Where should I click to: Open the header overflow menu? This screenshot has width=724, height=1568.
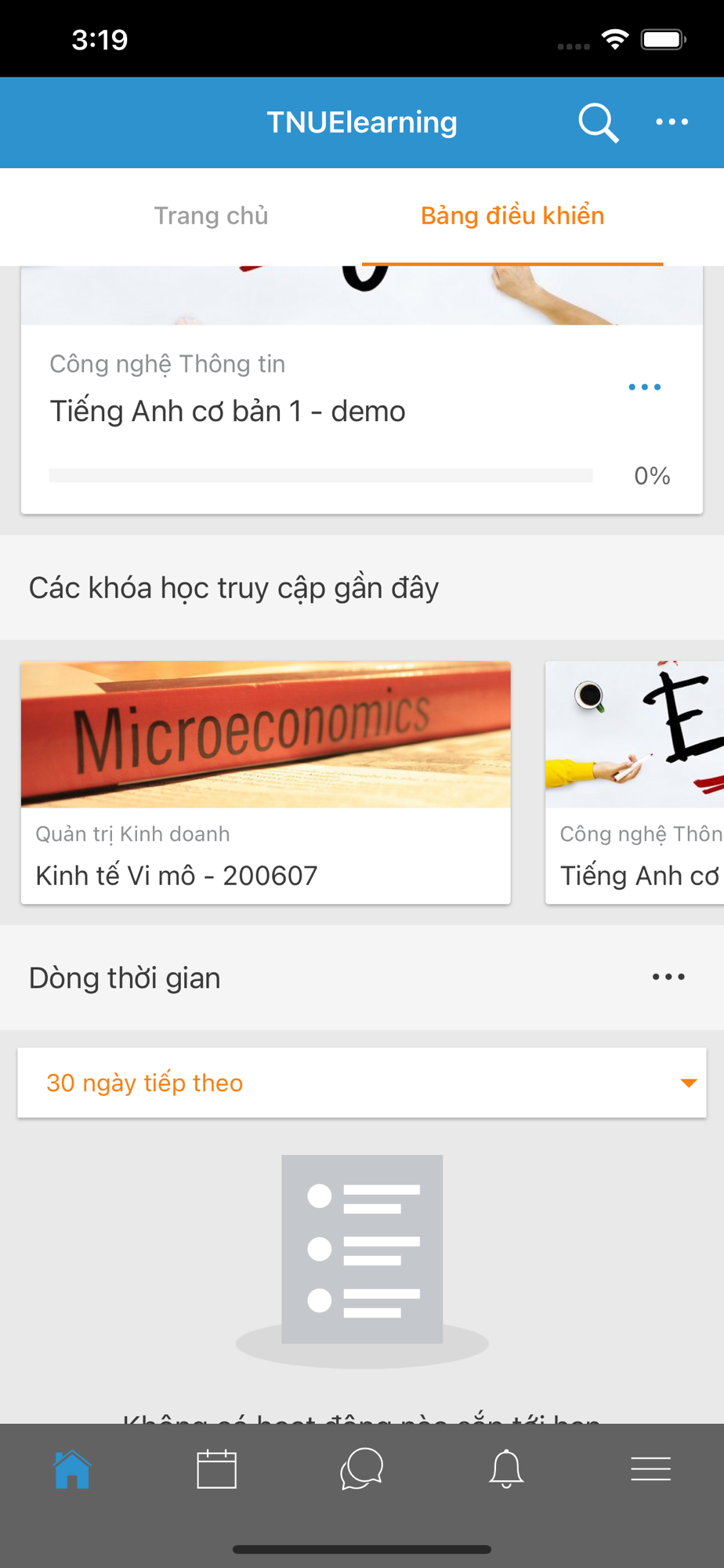tap(672, 122)
